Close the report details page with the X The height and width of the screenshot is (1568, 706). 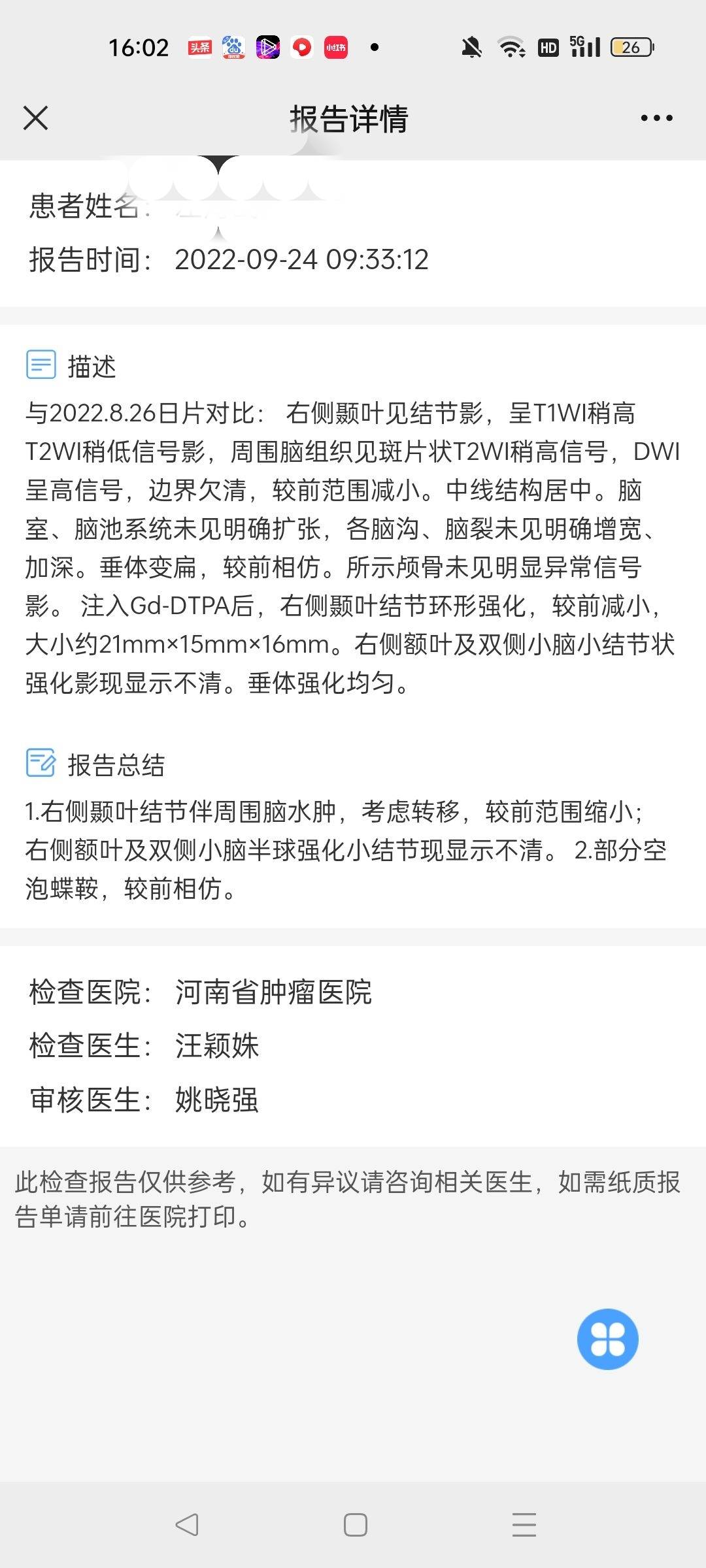[x=36, y=118]
